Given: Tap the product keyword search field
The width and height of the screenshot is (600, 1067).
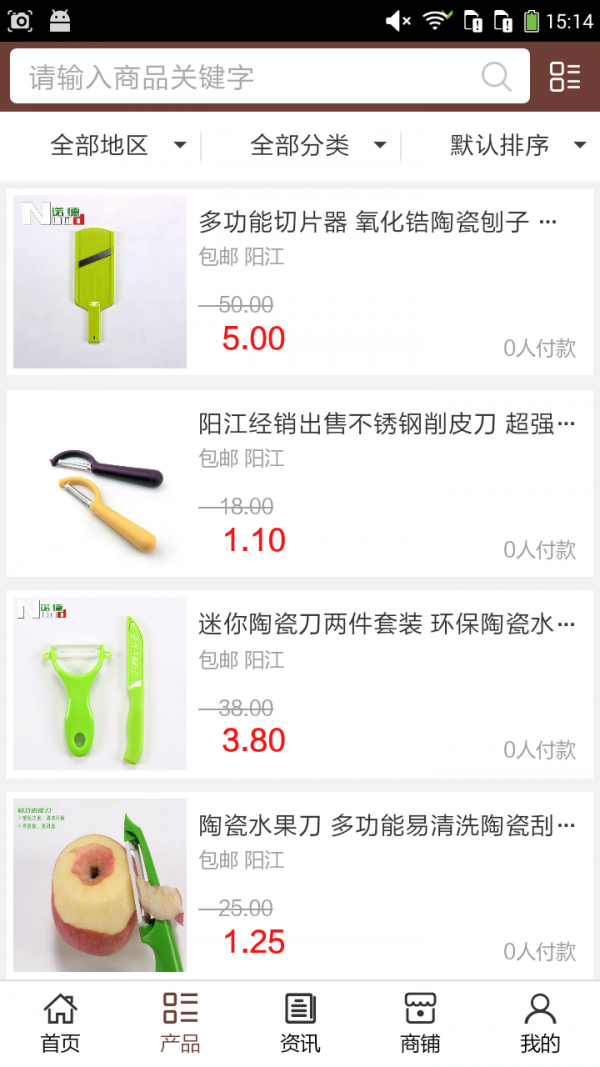Looking at the screenshot, I should pyautogui.click(x=250, y=77).
